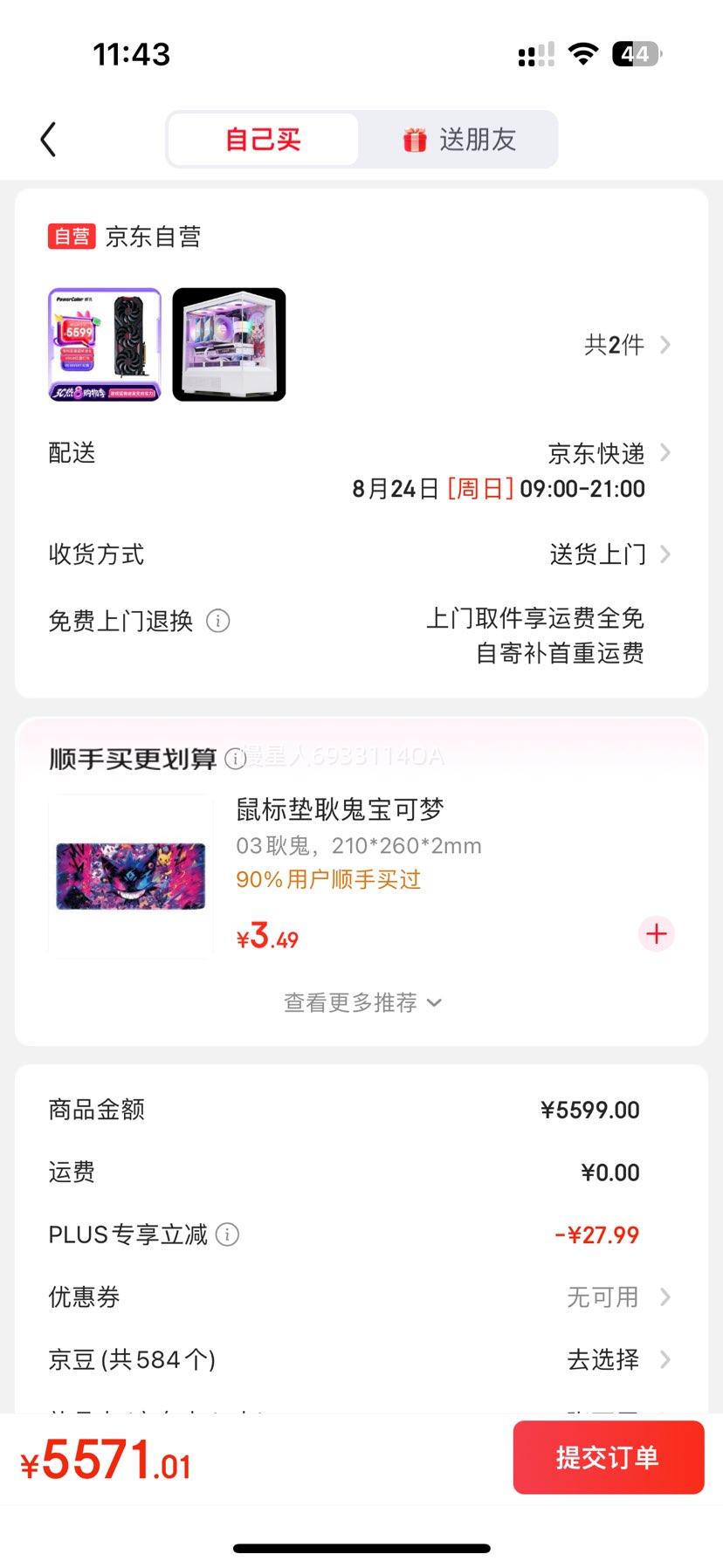The height and width of the screenshot is (1568, 723).
Task: Open coupon 无可用 chevron
Action: [665, 1296]
